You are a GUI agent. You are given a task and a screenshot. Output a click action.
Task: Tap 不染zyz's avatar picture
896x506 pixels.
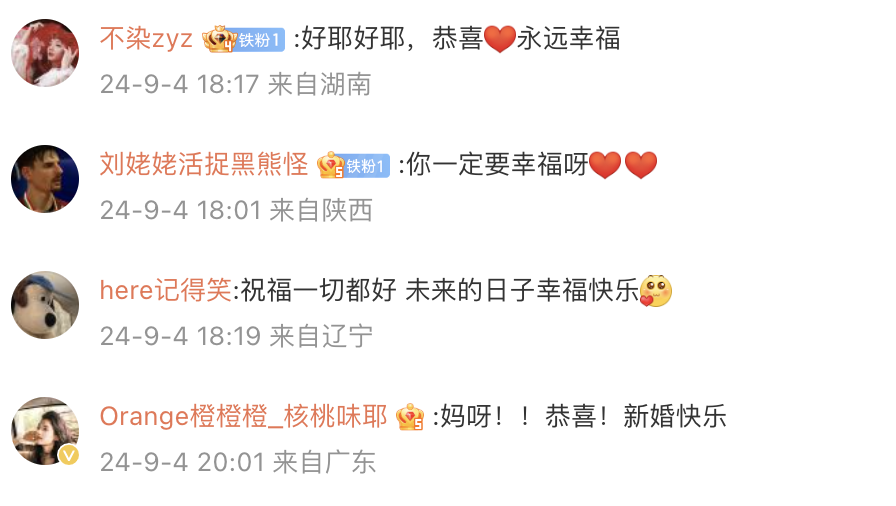click(45, 53)
